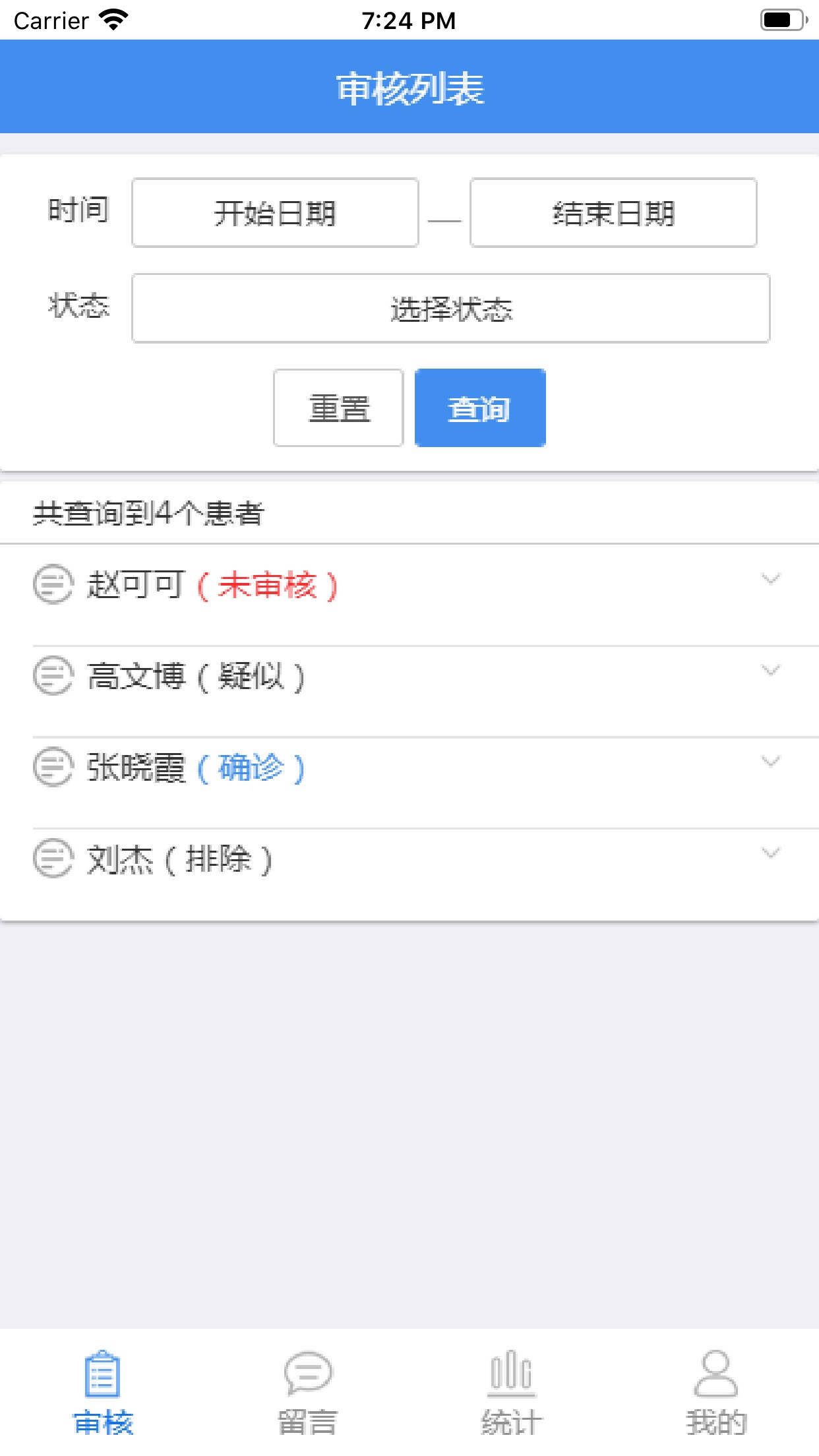The height and width of the screenshot is (1456, 819).
Task: Expand the 高文博 (疑似) patient row
Action: click(409, 677)
